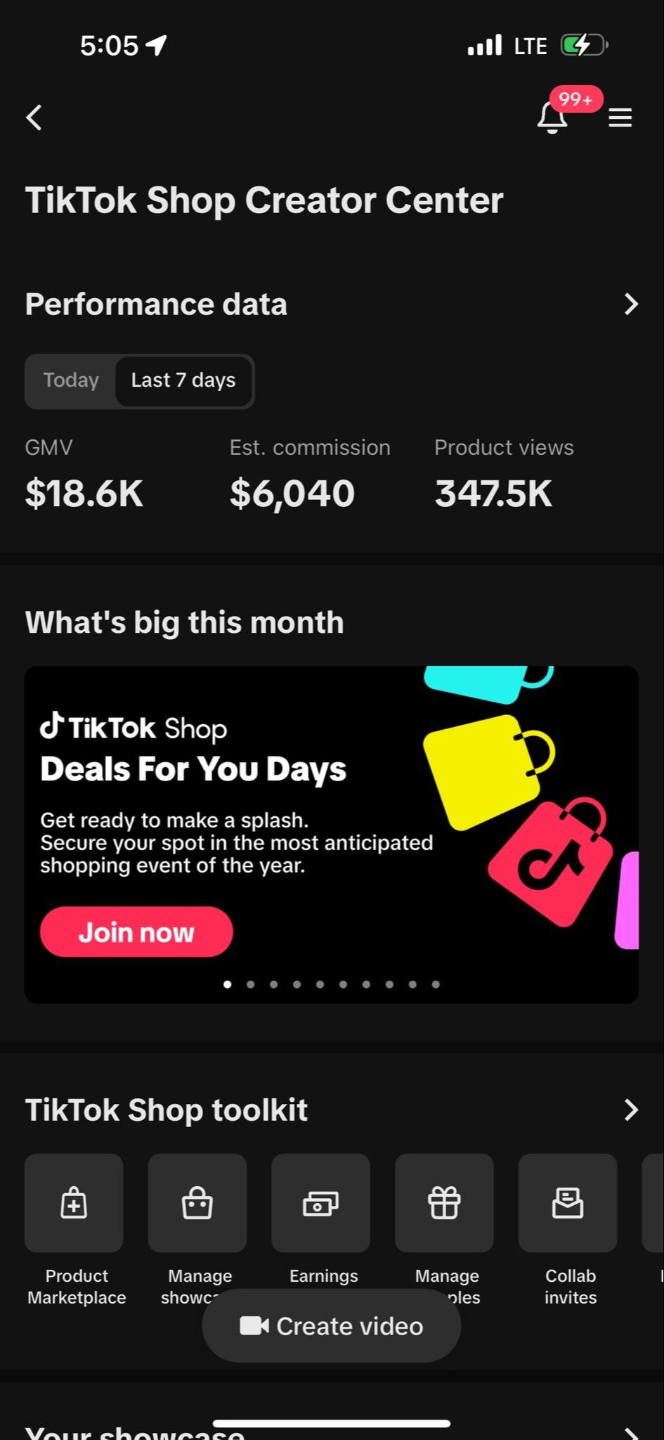The height and width of the screenshot is (1440, 664).
Task: Go back using the top-left arrow
Action: (34, 118)
